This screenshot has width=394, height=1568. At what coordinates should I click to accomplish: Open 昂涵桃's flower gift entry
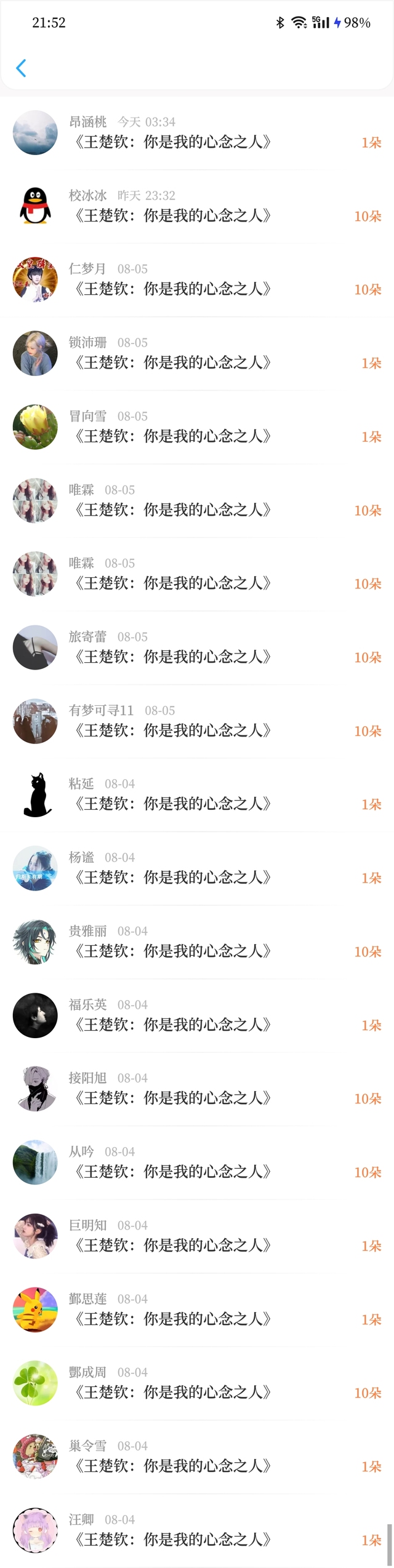(197, 133)
